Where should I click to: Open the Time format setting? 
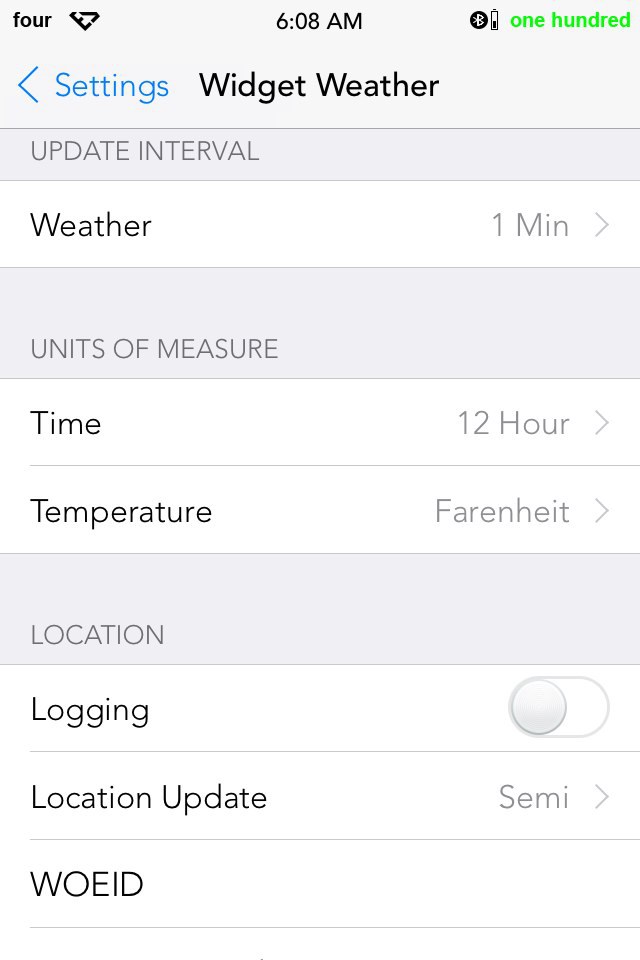tap(320, 422)
